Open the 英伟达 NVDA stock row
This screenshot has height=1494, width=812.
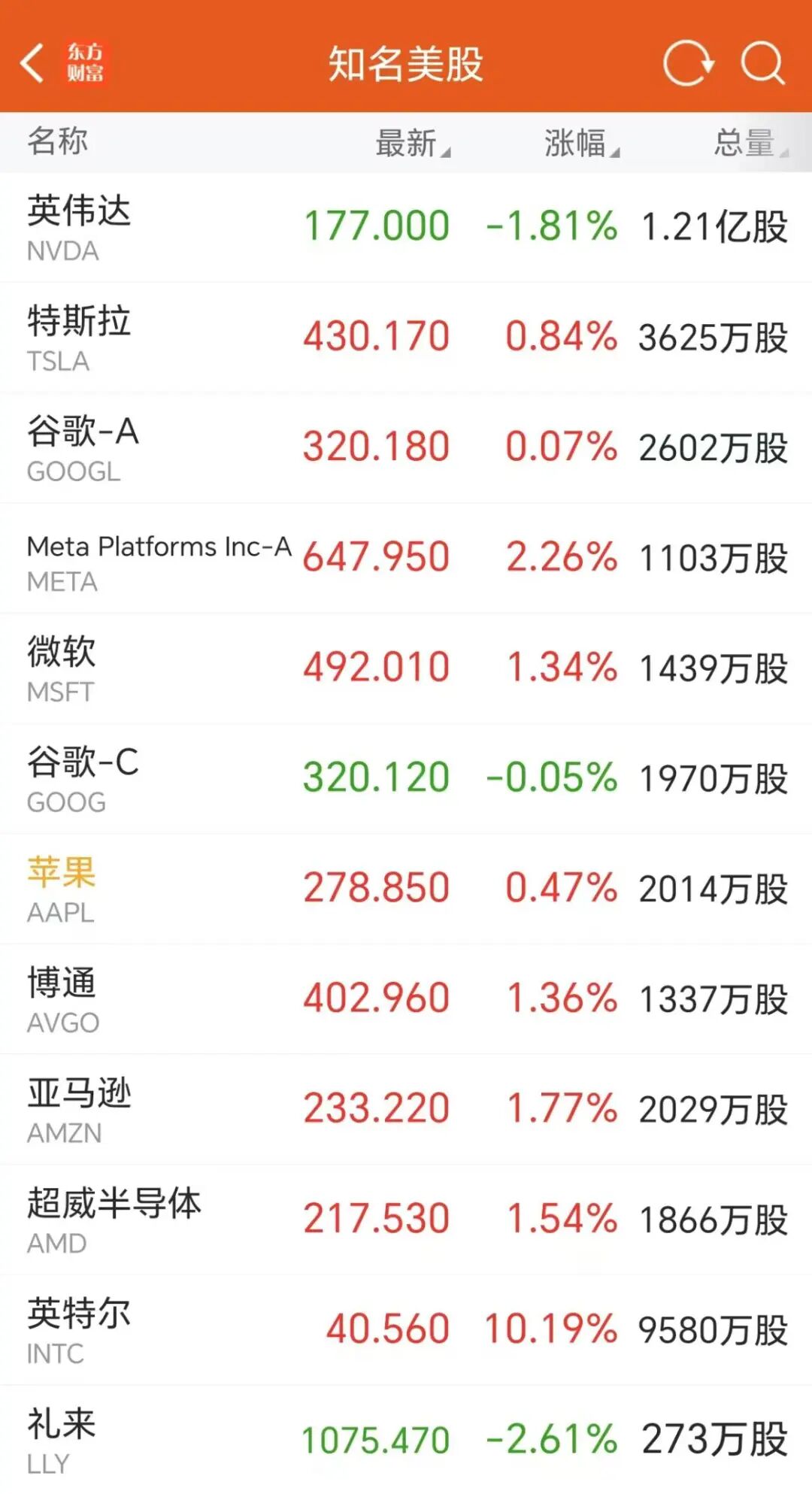(406, 227)
